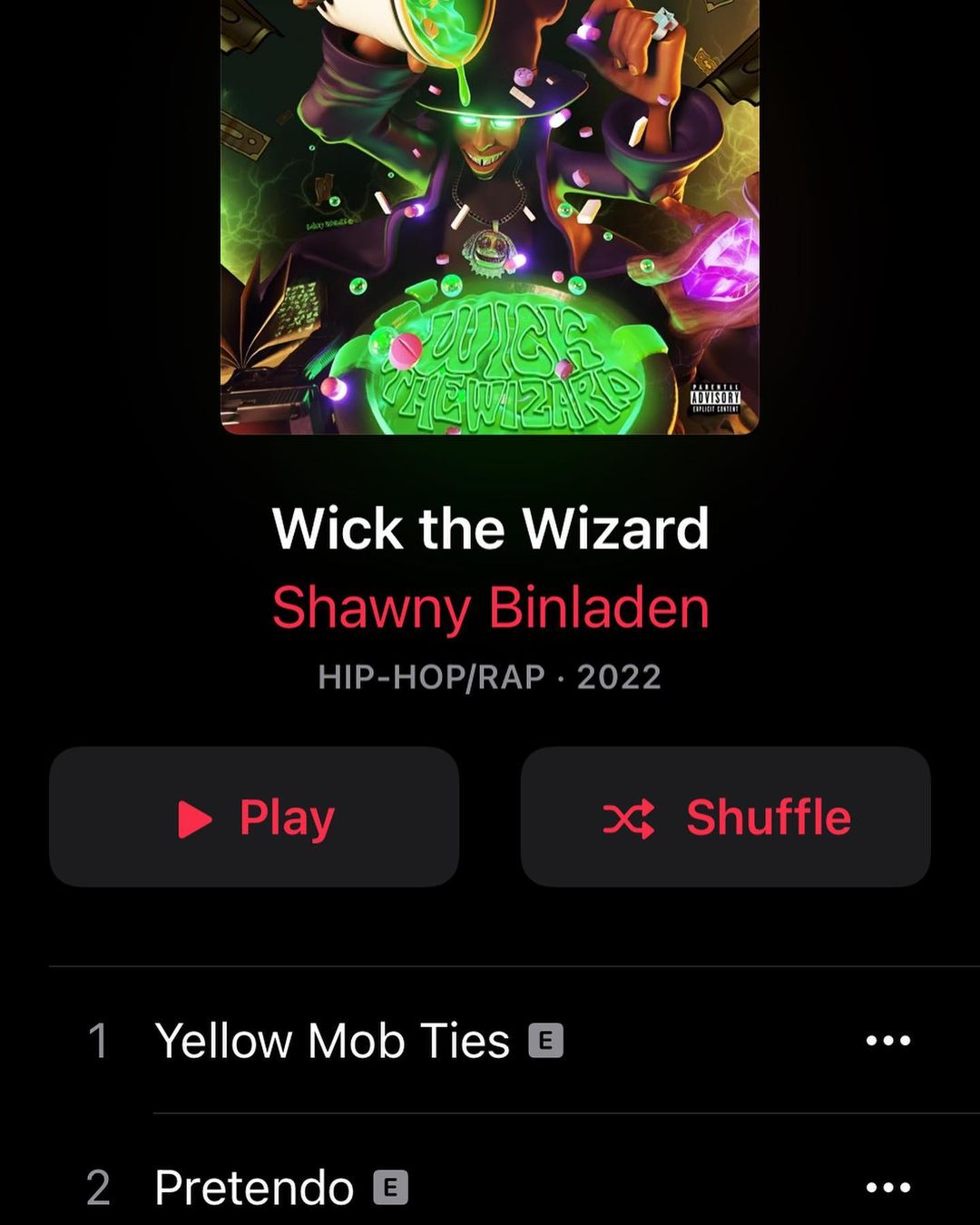Play the Wick the Wizard album
Image resolution: width=980 pixels, height=1225 pixels.
click(x=254, y=817)
